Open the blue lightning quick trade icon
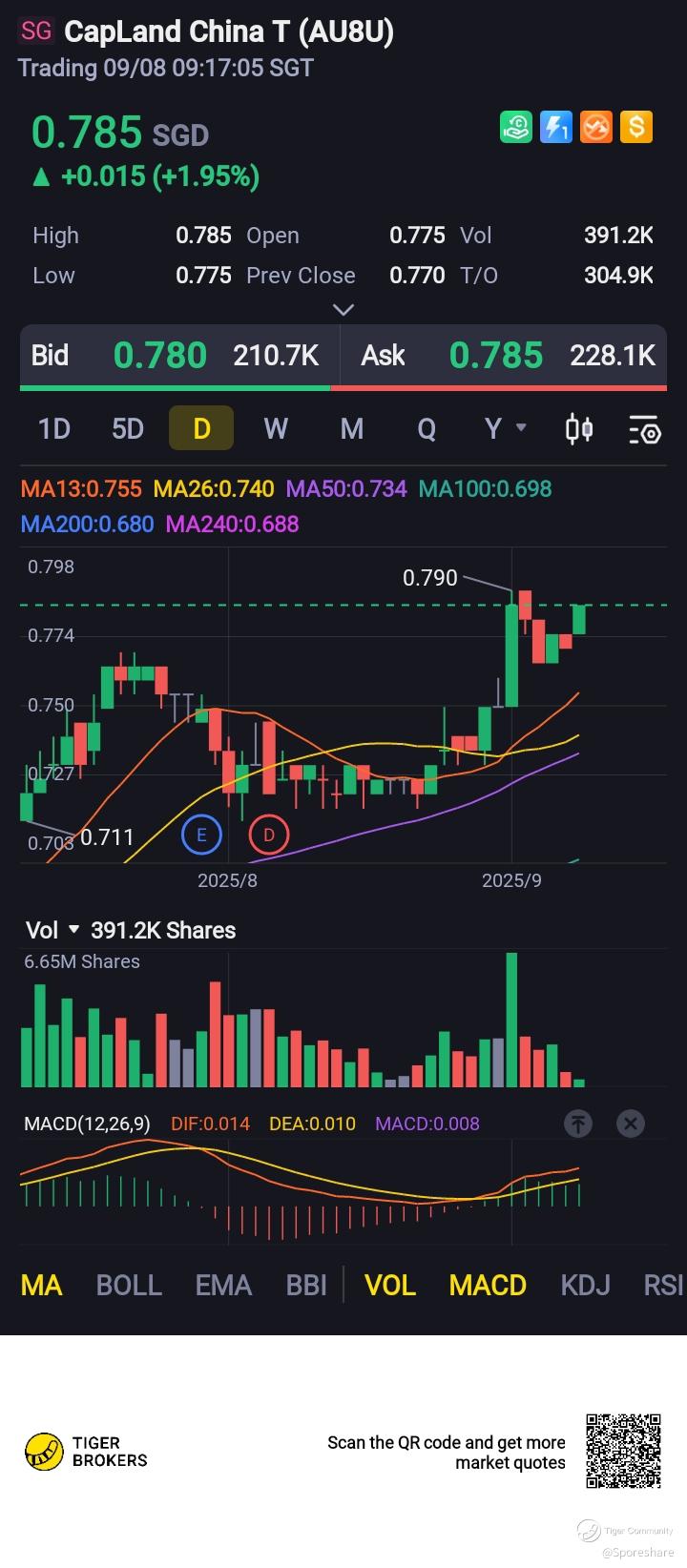 click(556, 127)
